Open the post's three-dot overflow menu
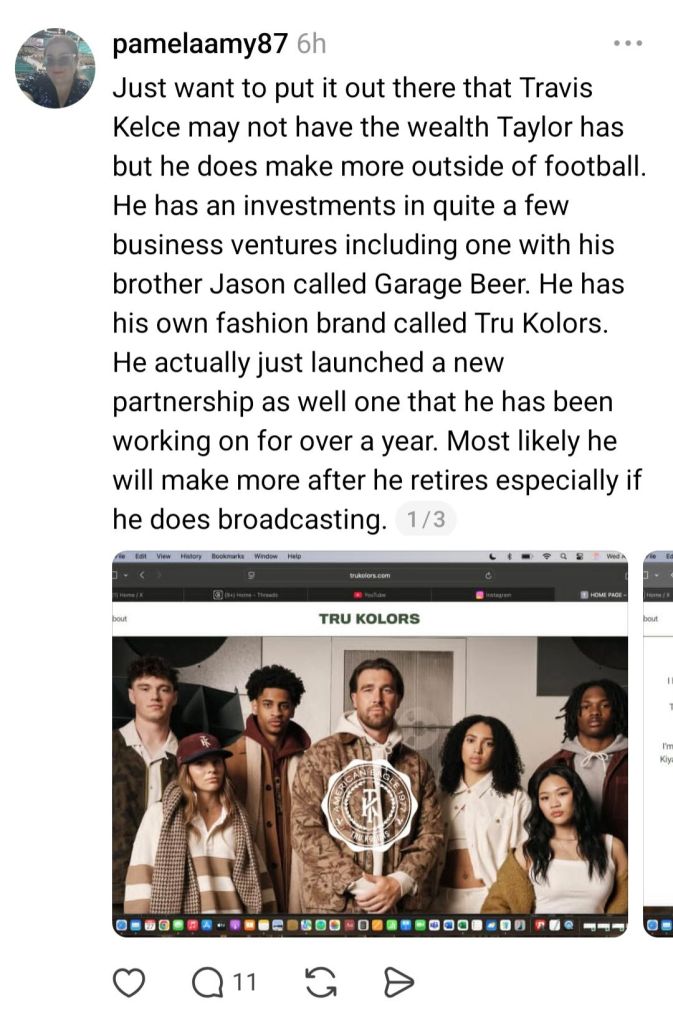Screen dimensions: 673x1023 click(628, 44)
